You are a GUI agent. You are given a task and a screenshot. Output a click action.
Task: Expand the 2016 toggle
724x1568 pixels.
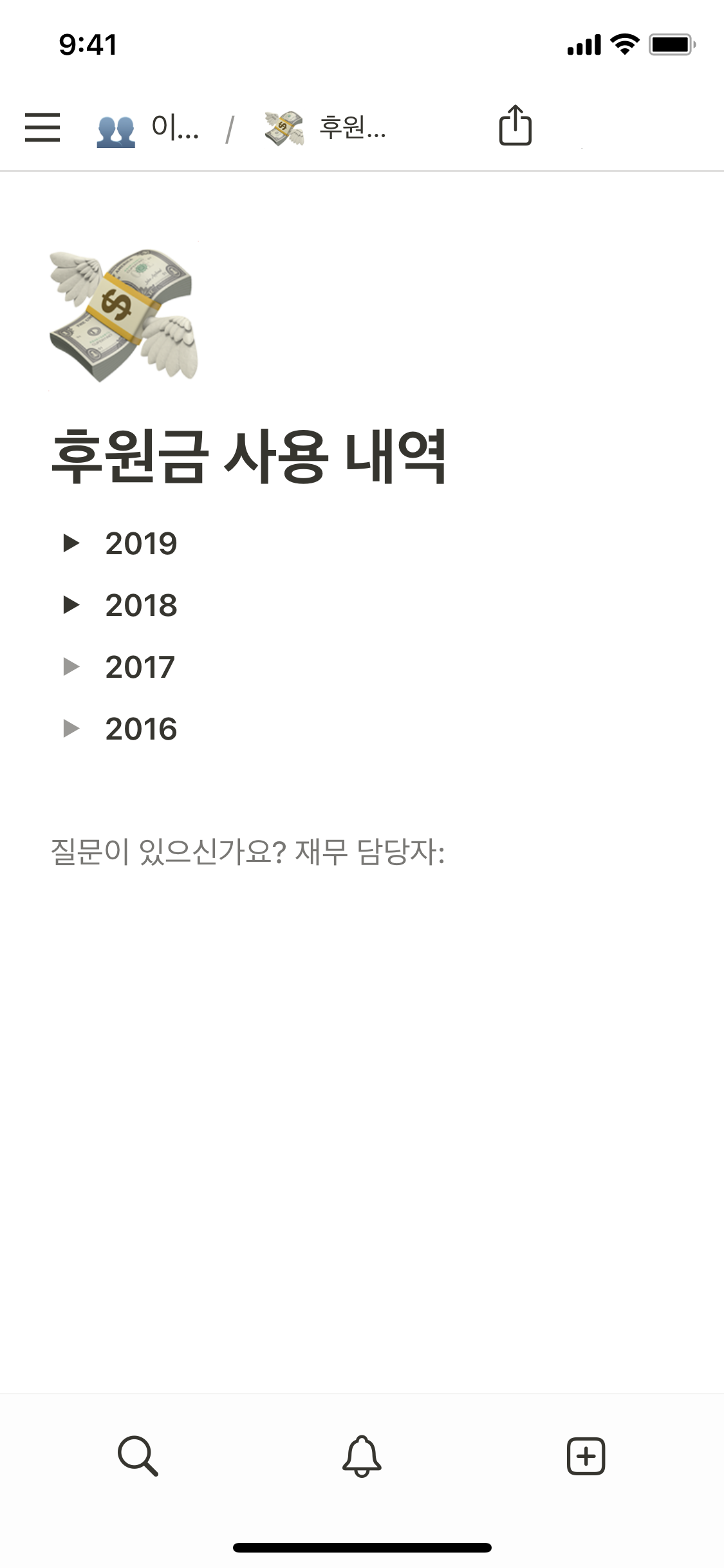coord(71,729)
